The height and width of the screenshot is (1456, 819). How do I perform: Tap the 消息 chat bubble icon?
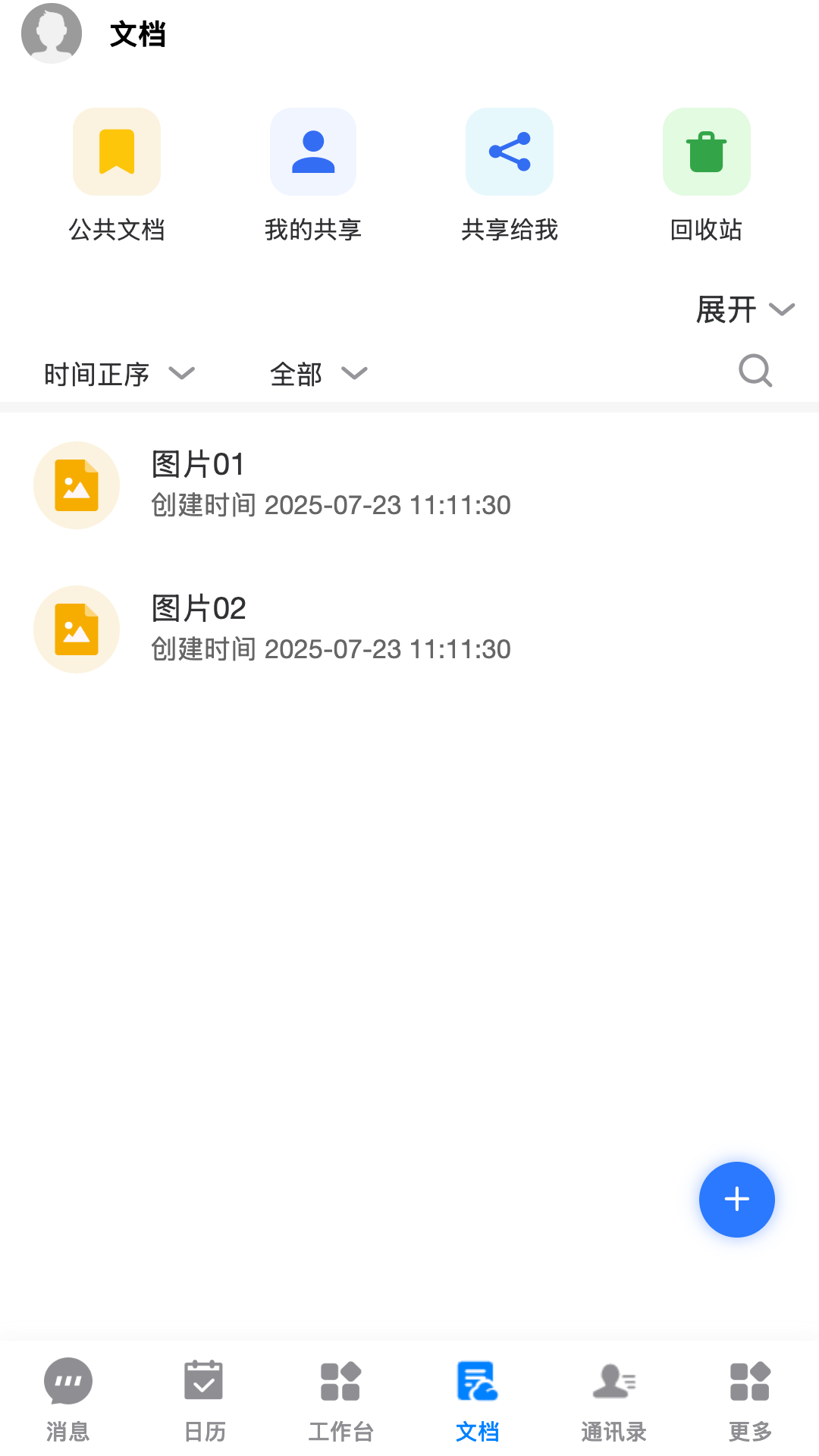pyautogui.click(x=67, y=1382)
